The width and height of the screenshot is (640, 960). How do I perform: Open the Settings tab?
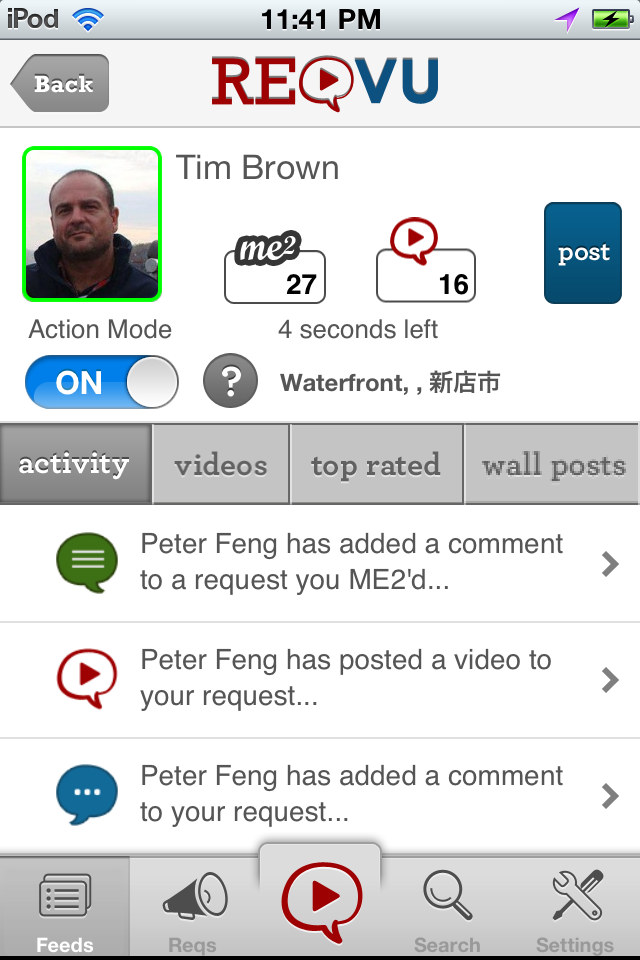(x=575, y=910)
